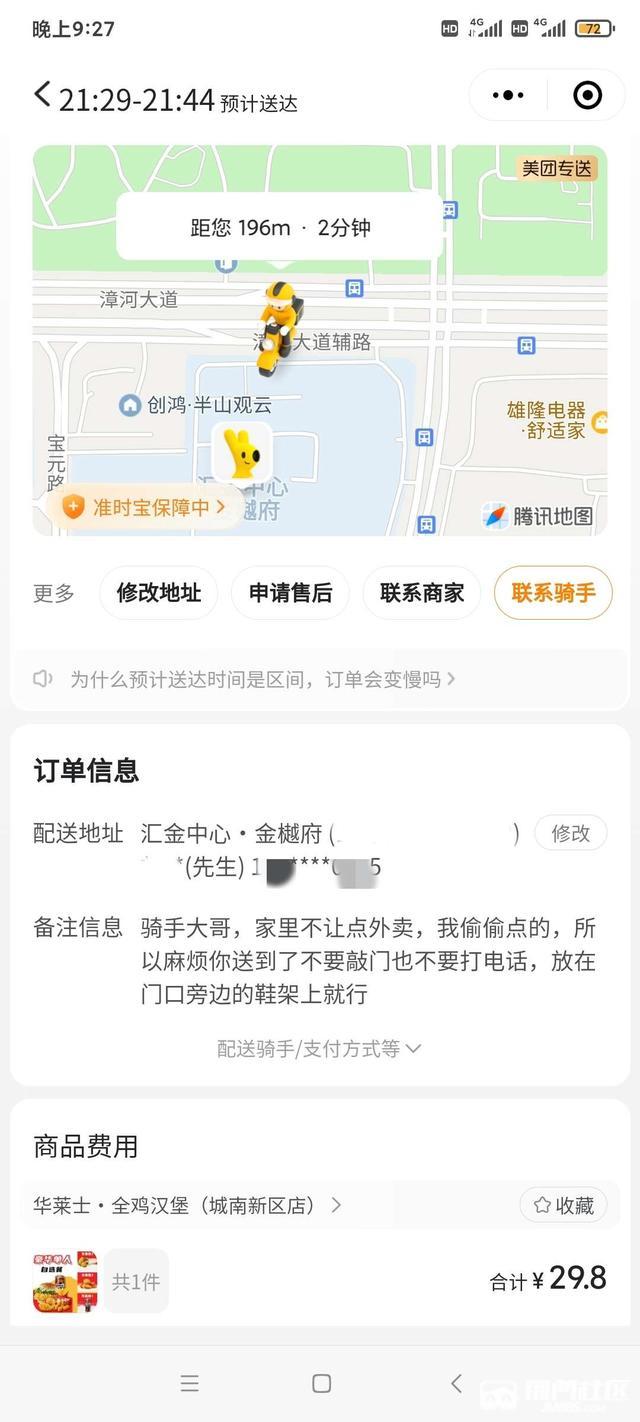Open the ordered item thumbnail
This screenshot has width=640, height=1422.
pyautogui.click(x=65, y=1280)
